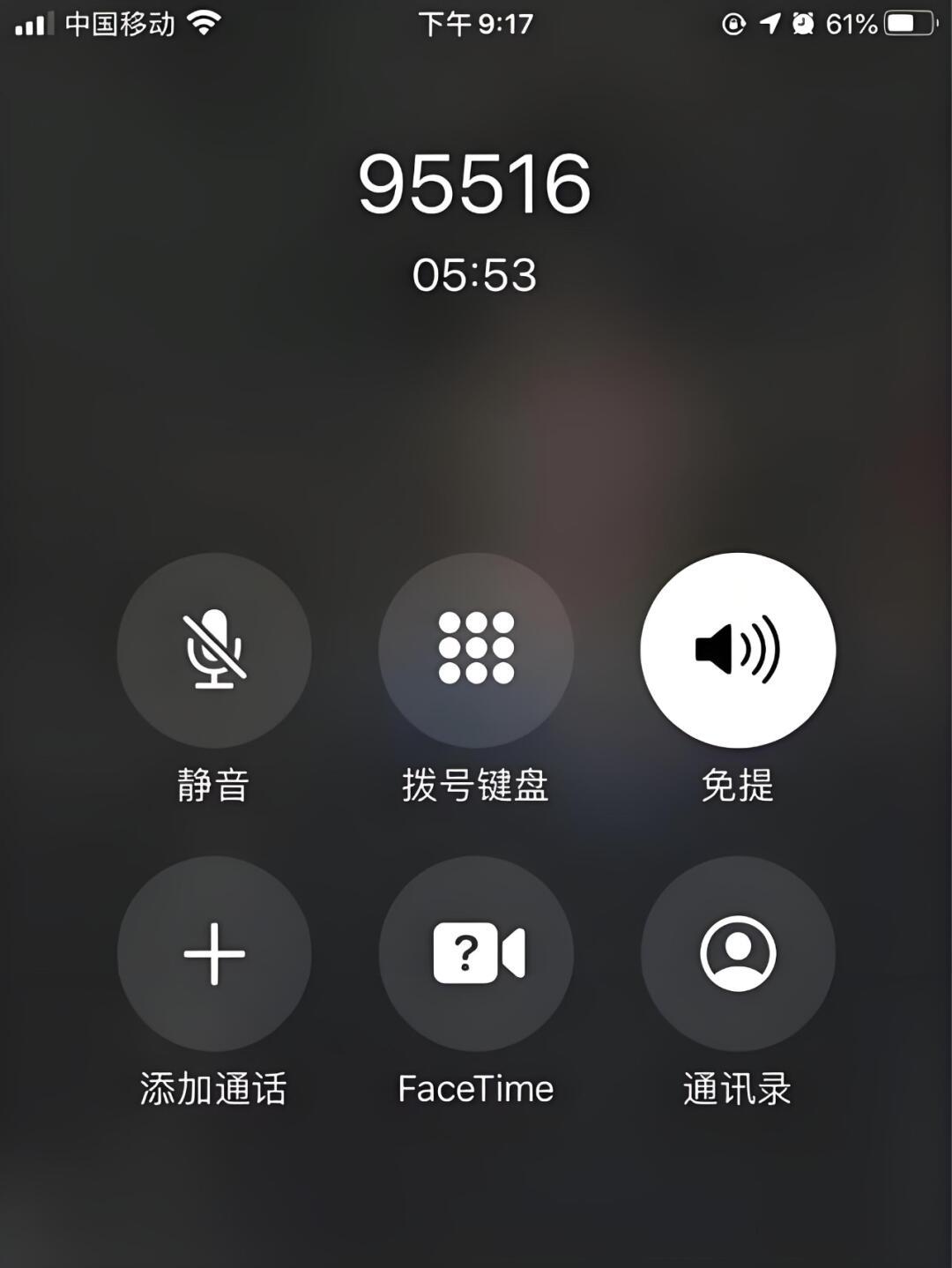Start a FaceTime video call

coord(476,954)
